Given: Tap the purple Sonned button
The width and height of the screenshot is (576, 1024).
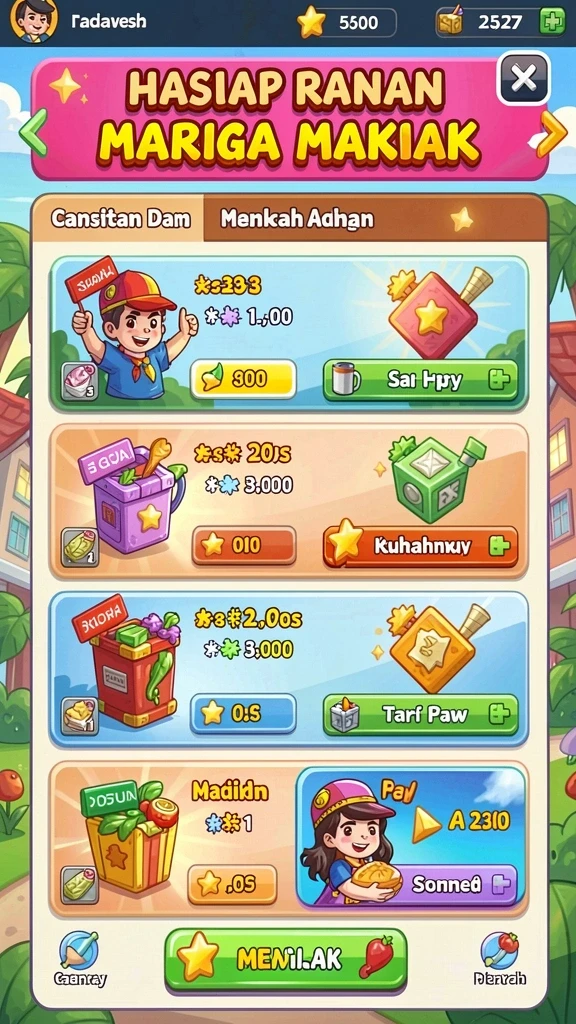Looking at the screenshot, I should pos(454,884).
